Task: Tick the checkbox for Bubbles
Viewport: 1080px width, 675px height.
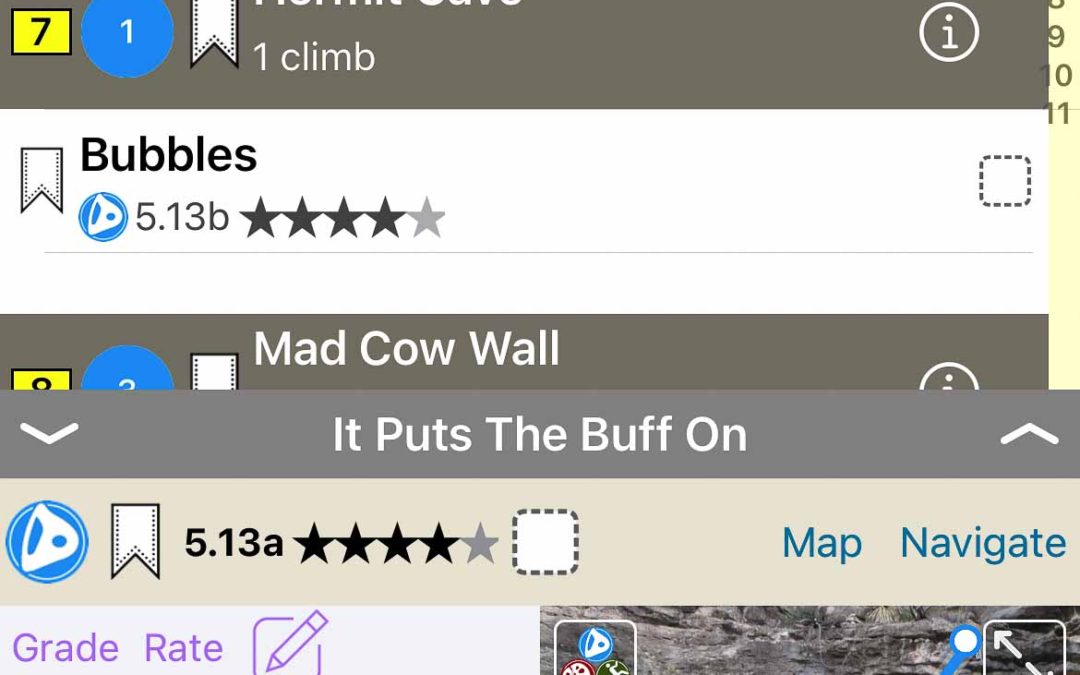Action: click(x=1004, y=181)
